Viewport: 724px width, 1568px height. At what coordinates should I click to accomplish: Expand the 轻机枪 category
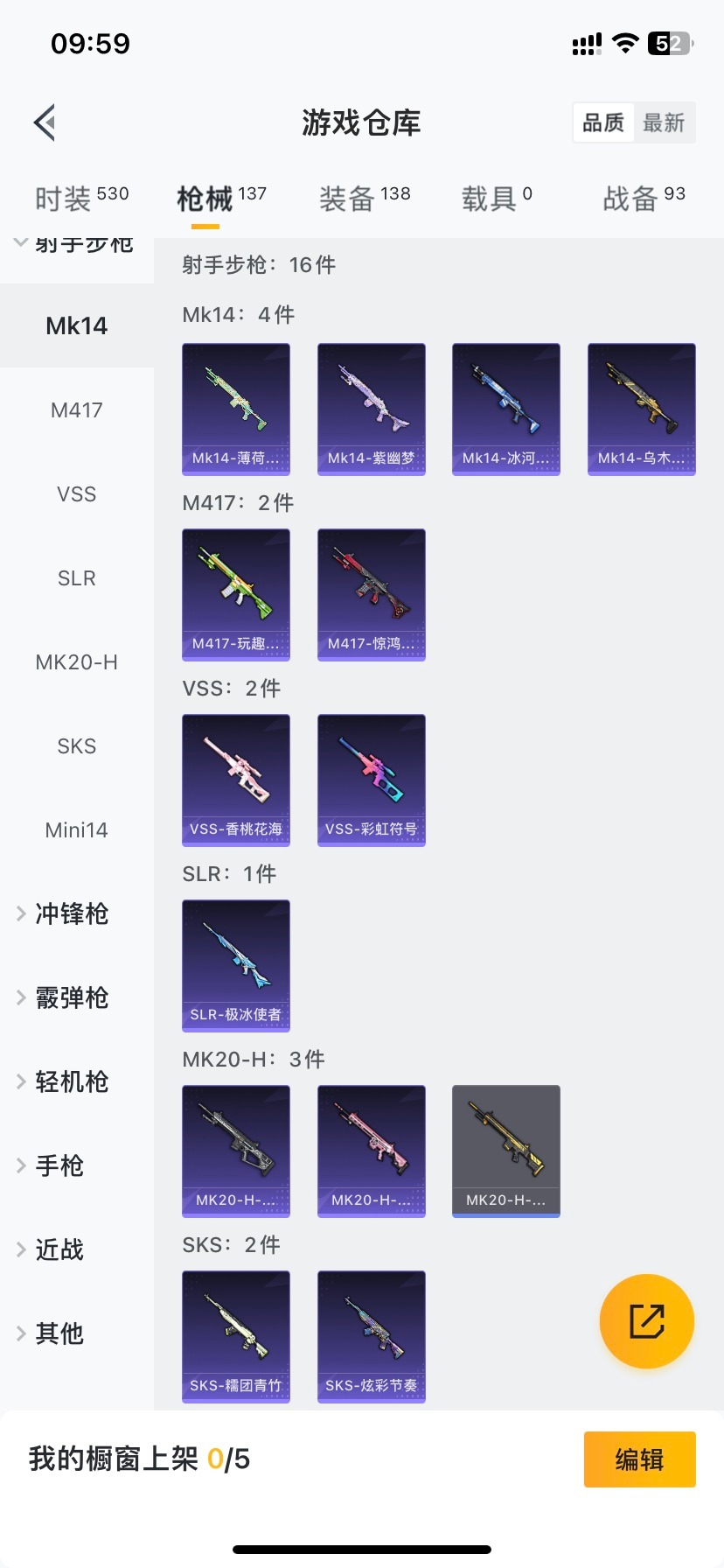point(70,1081)
